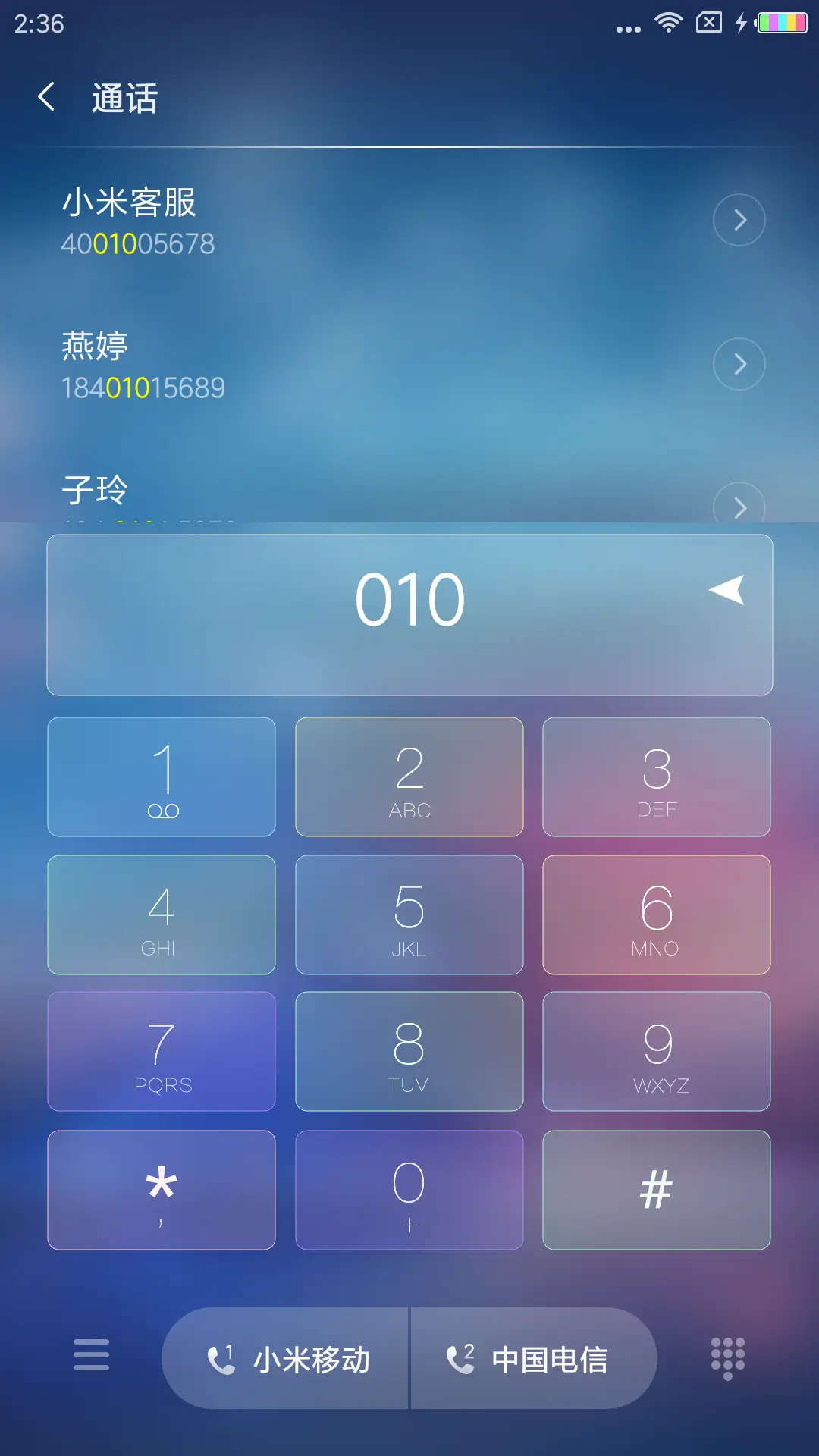Tap the back arrow to exit 通话

pyautogui.click(x=47, y=99)
